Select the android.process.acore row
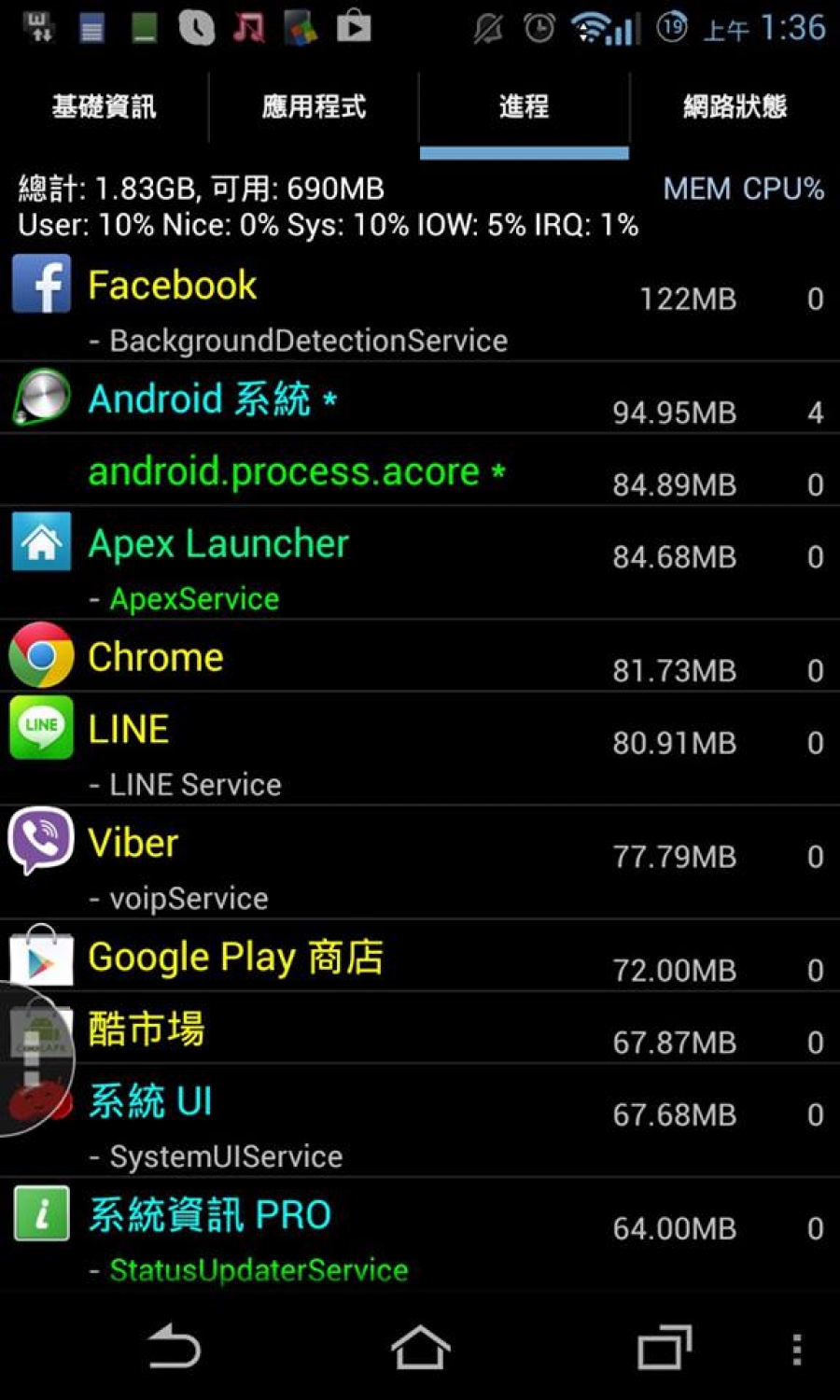 (420, 470)
